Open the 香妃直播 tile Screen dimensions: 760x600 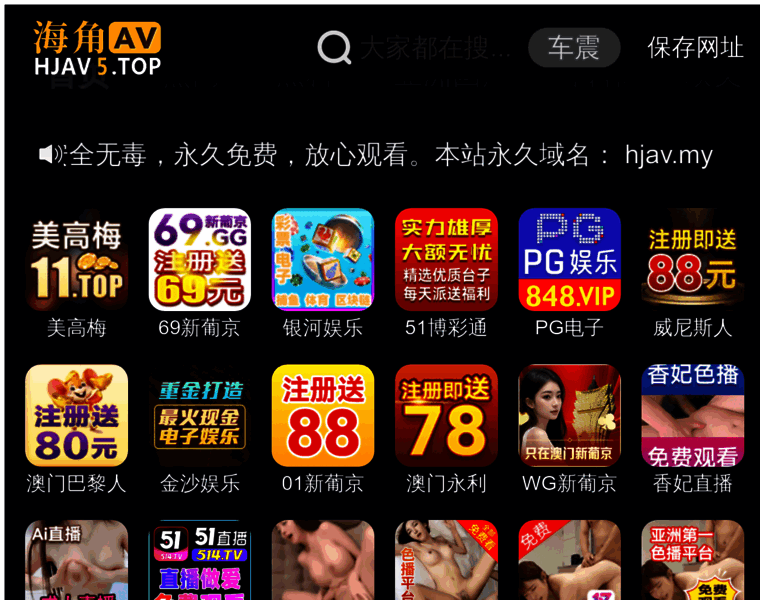[x=692, y=416]
